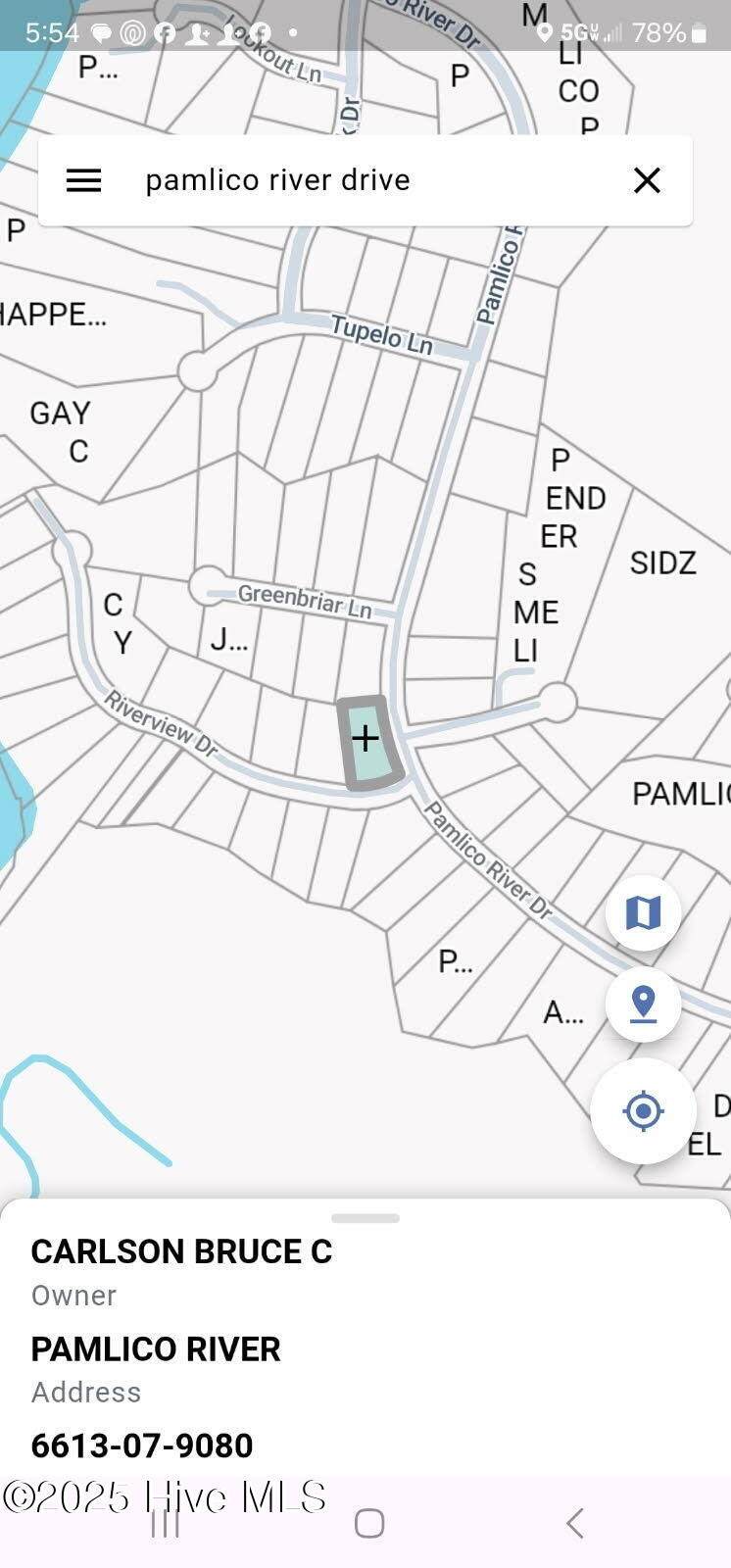Center map on my current location
Viewport: 731px width, 1568px height.
coord(643,1110)
